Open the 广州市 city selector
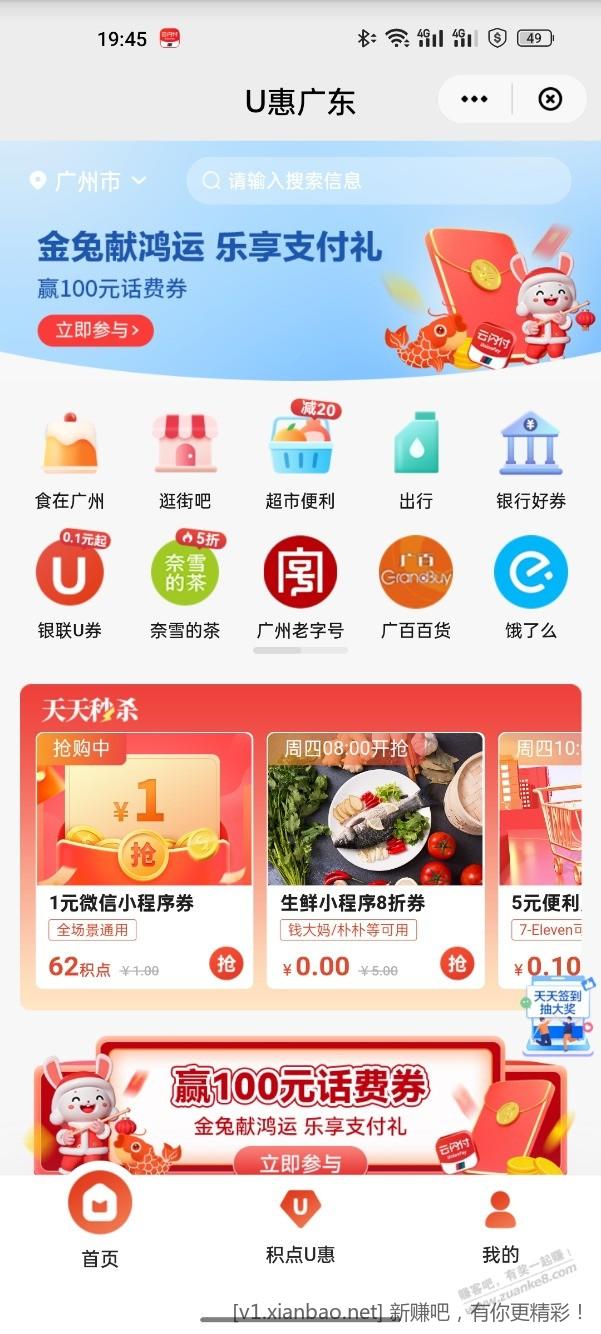 click(88, 181)
